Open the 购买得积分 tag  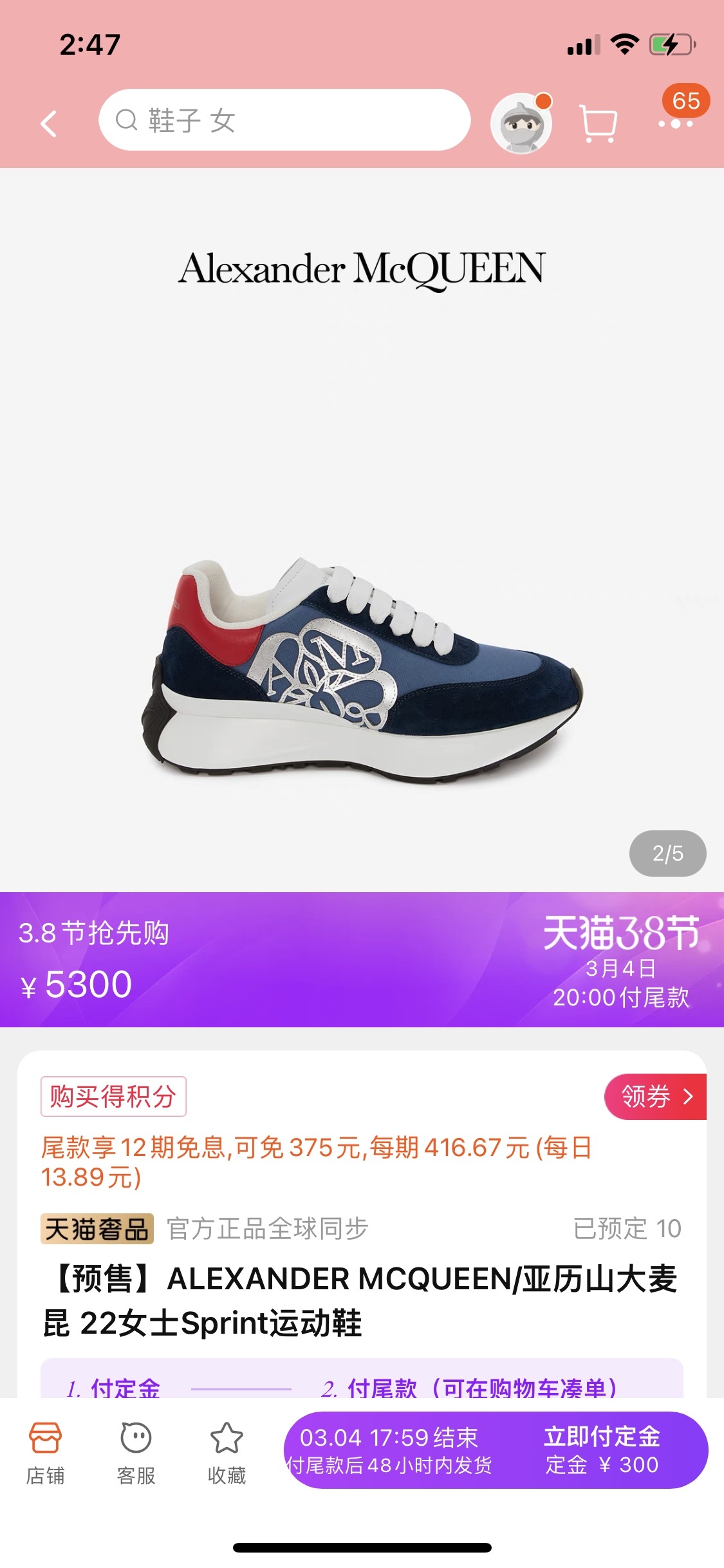coord(113,1096)
